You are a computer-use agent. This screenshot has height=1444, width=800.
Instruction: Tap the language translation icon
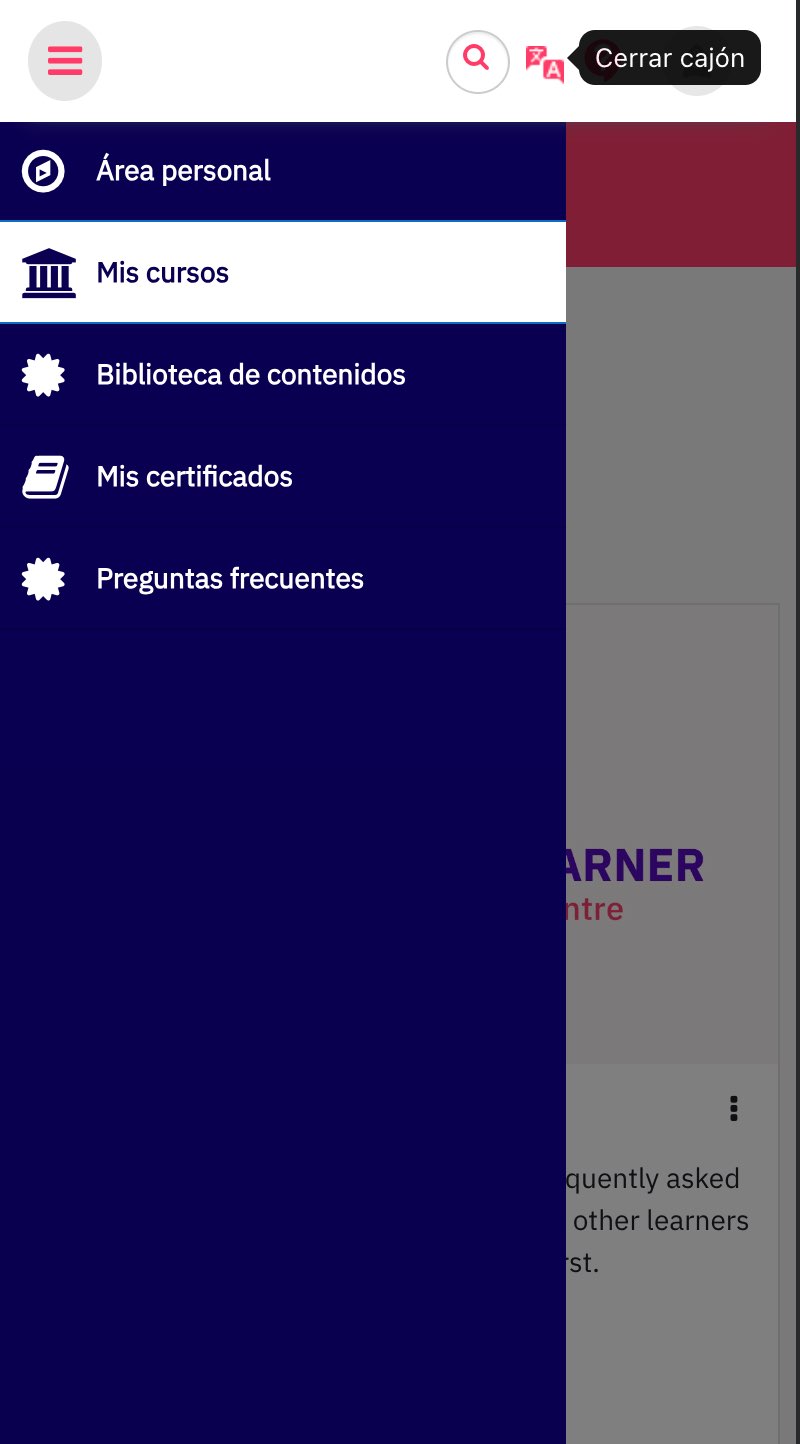click(544, 62)
